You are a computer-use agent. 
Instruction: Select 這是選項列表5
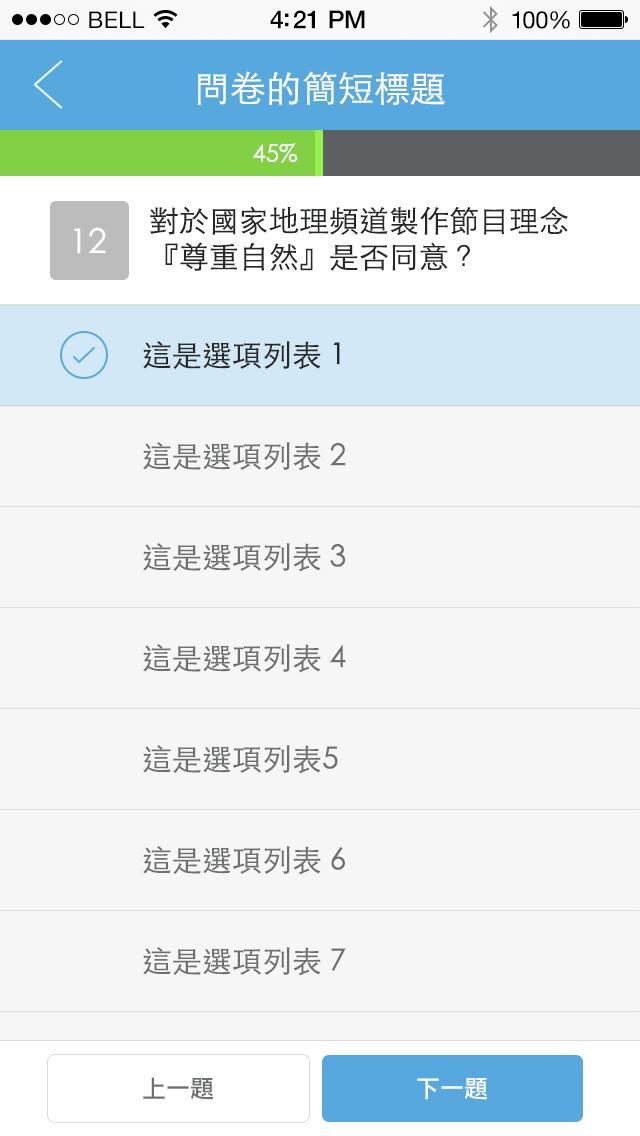point(320,759)
